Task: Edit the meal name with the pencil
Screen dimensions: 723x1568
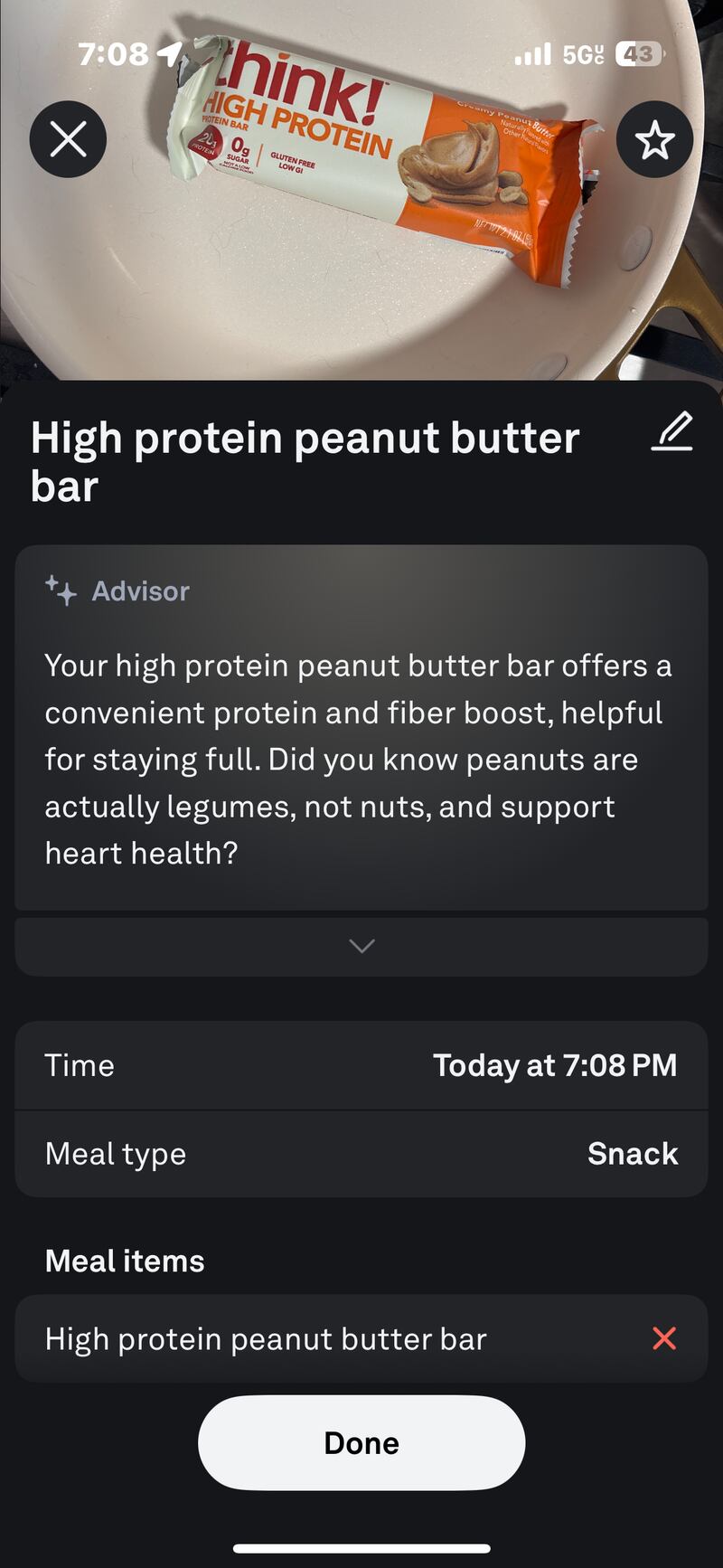Action: pyautogui.click(x=672, y=431)
